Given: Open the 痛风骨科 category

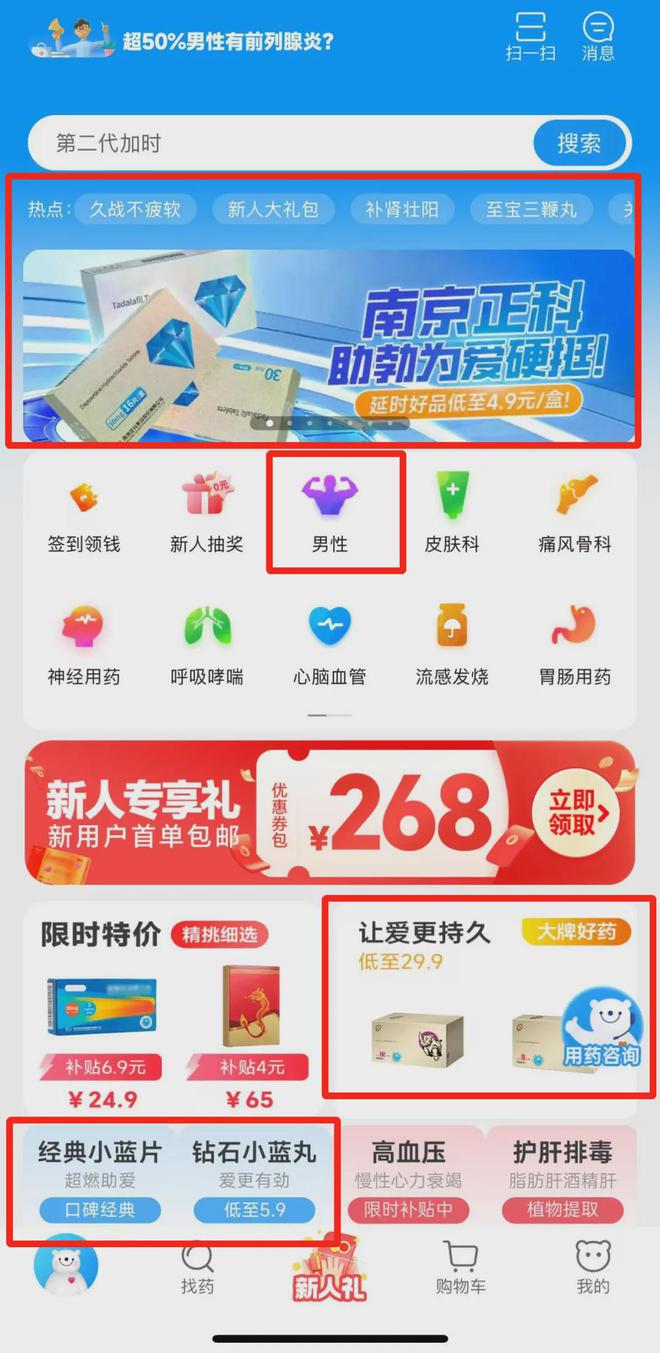Looking at the screenshot, I should [575, 515].
